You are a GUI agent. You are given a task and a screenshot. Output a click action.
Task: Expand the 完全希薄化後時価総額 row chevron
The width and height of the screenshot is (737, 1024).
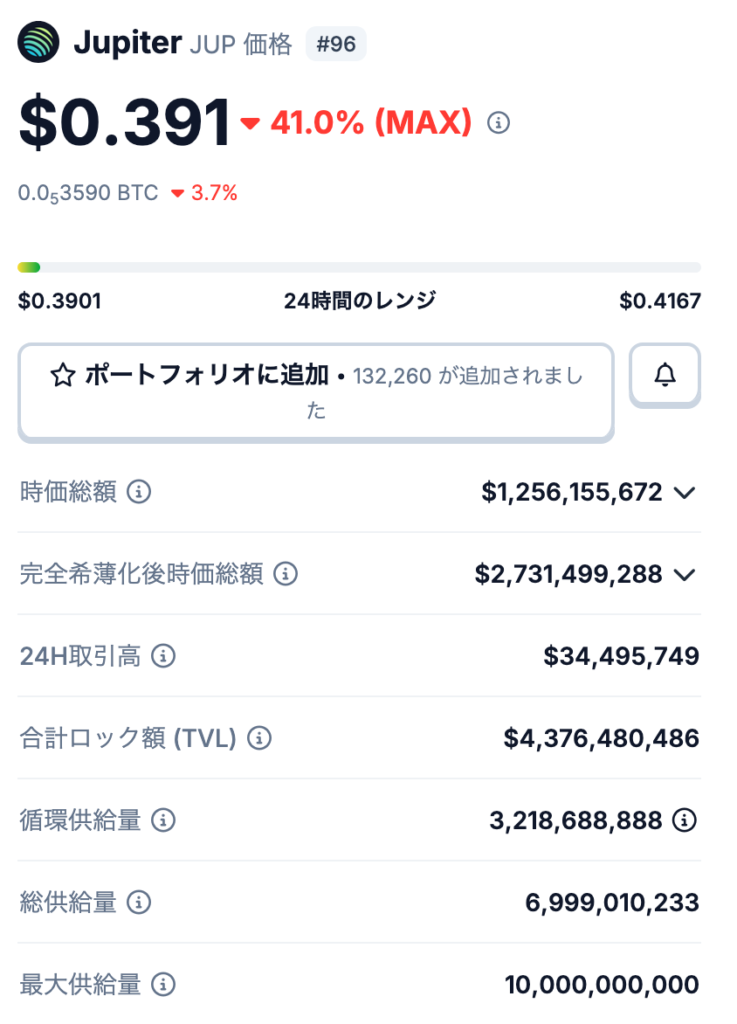point(686,574)
